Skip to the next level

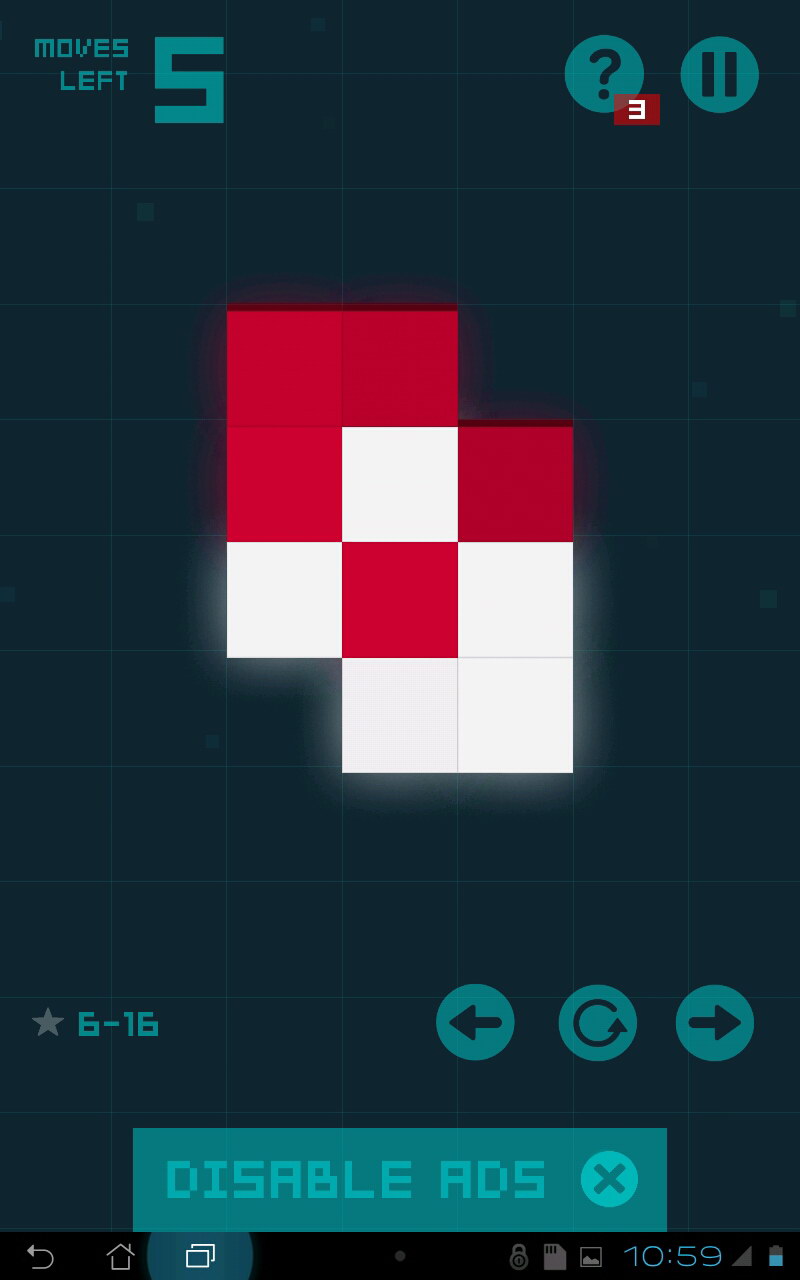coord(715,1023)
